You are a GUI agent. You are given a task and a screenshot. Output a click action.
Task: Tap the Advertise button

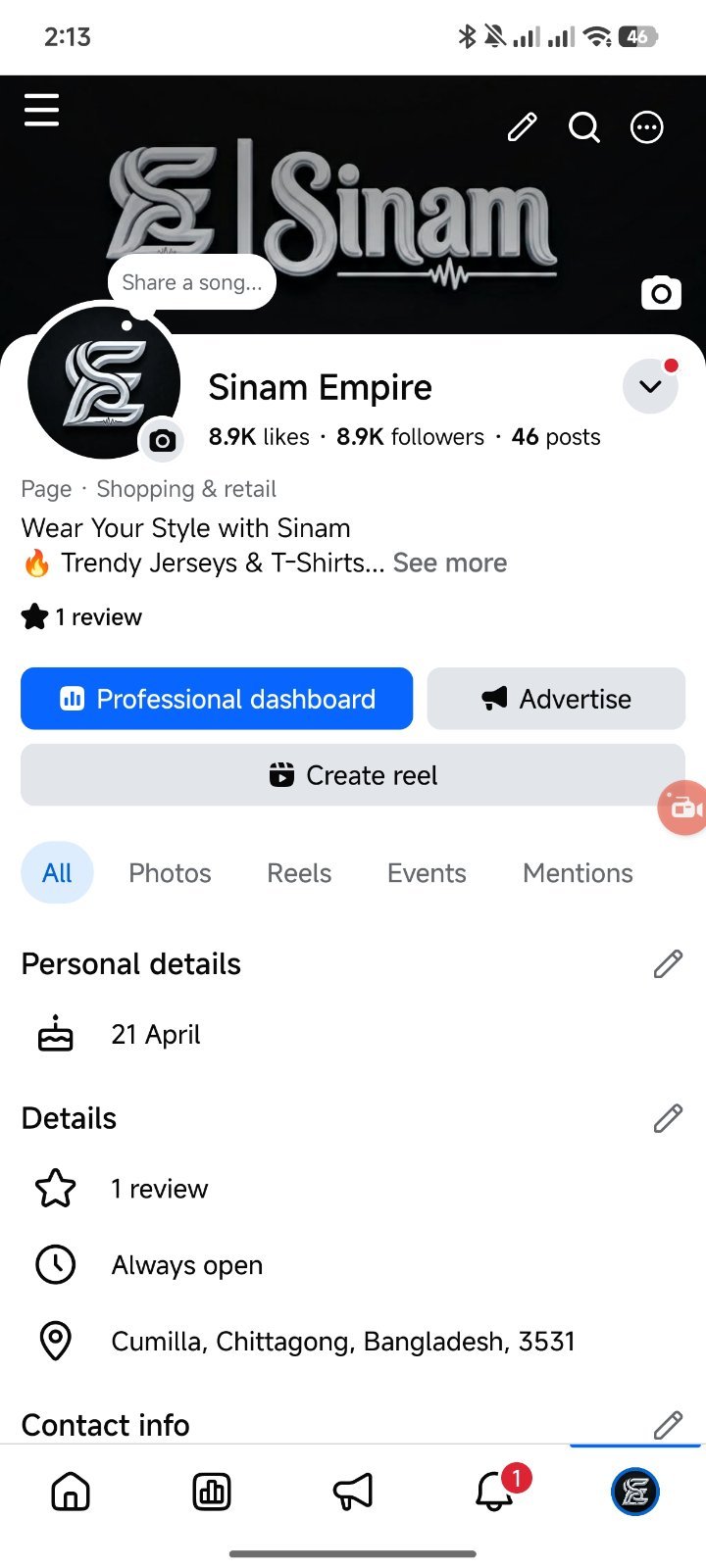pyautogui.click(x=556, y=699)
